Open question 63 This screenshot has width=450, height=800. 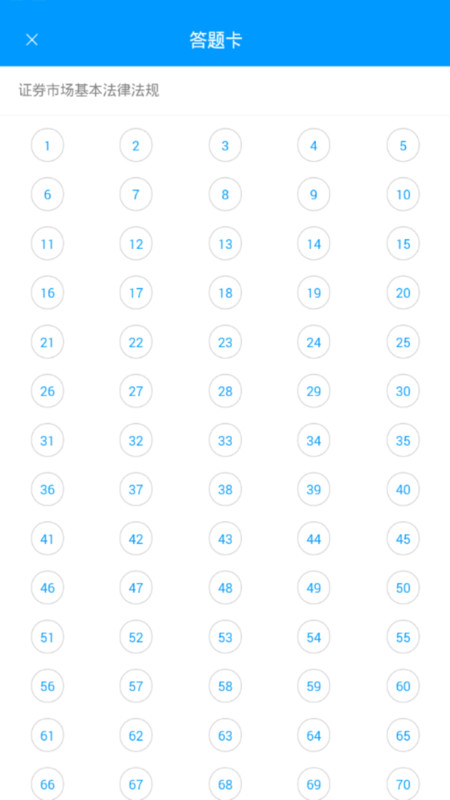pyautogui.click(x=225, y=735)
